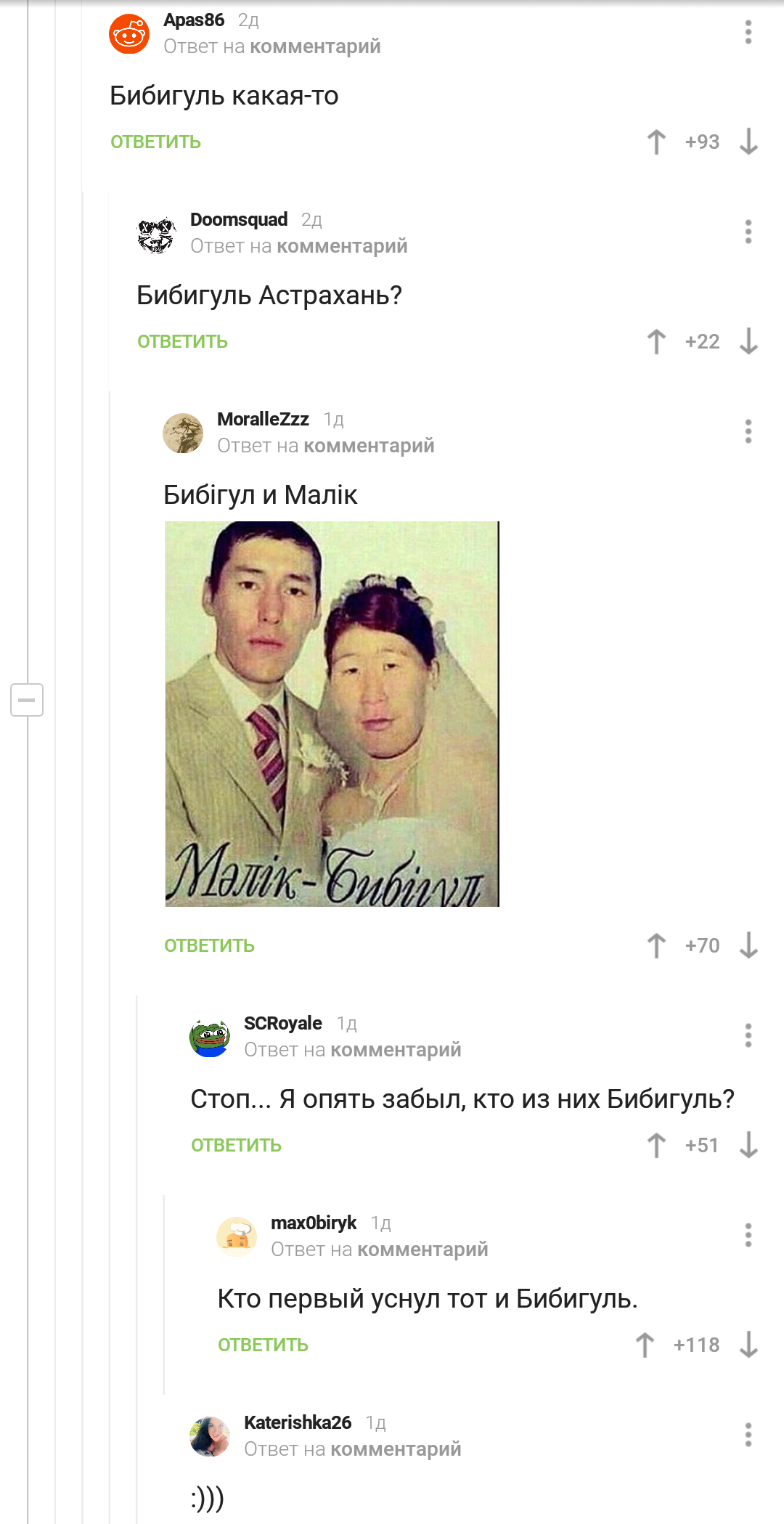Image resolution: width=784 pixels, height=1524 pixels.
Task: Open overflow menu on Doomsquad's comment
Action: tap(748, 232)
